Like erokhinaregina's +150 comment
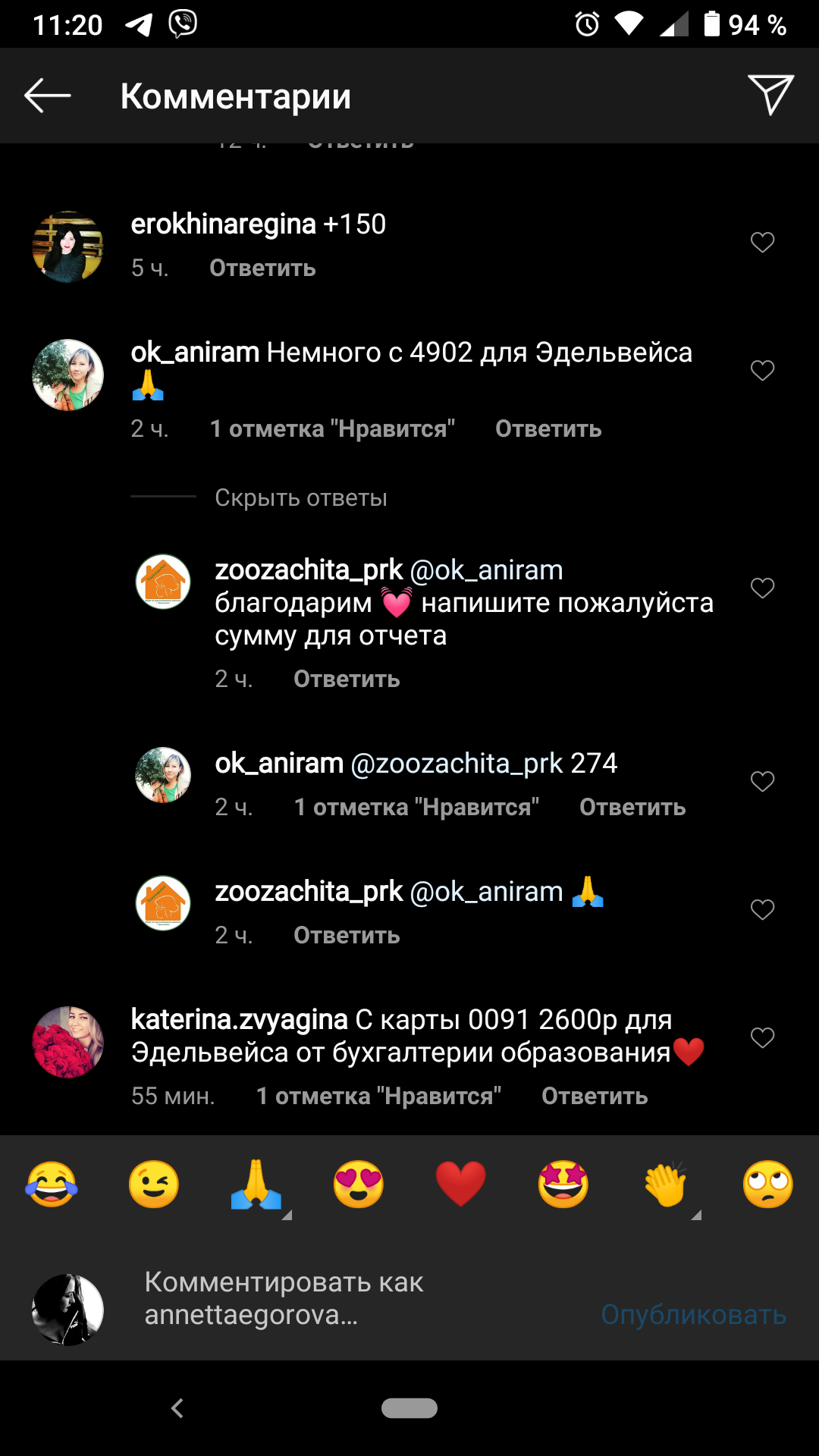Viewport: 819px width, 1456px height. (x=762, y=243)
